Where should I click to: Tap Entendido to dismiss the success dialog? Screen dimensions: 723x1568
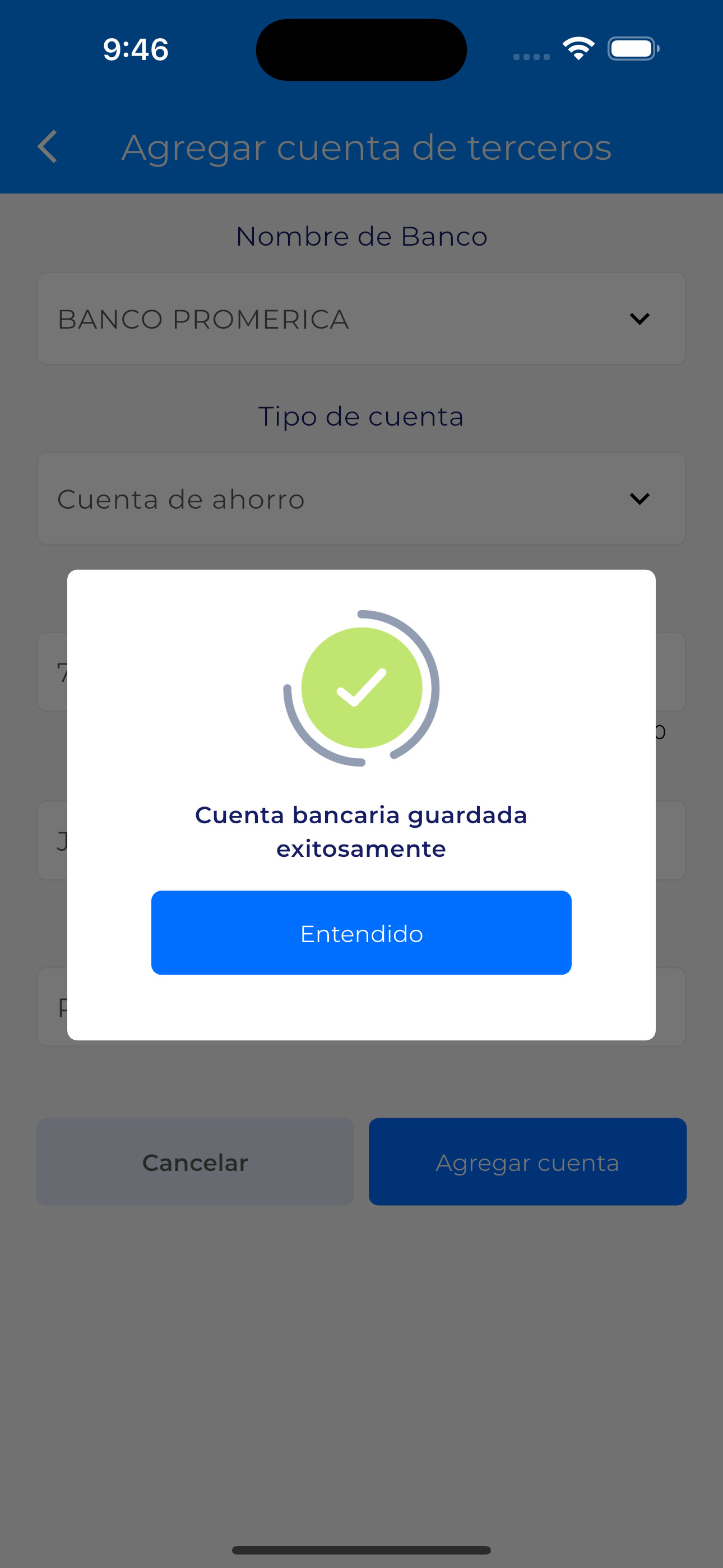point(361,933)
